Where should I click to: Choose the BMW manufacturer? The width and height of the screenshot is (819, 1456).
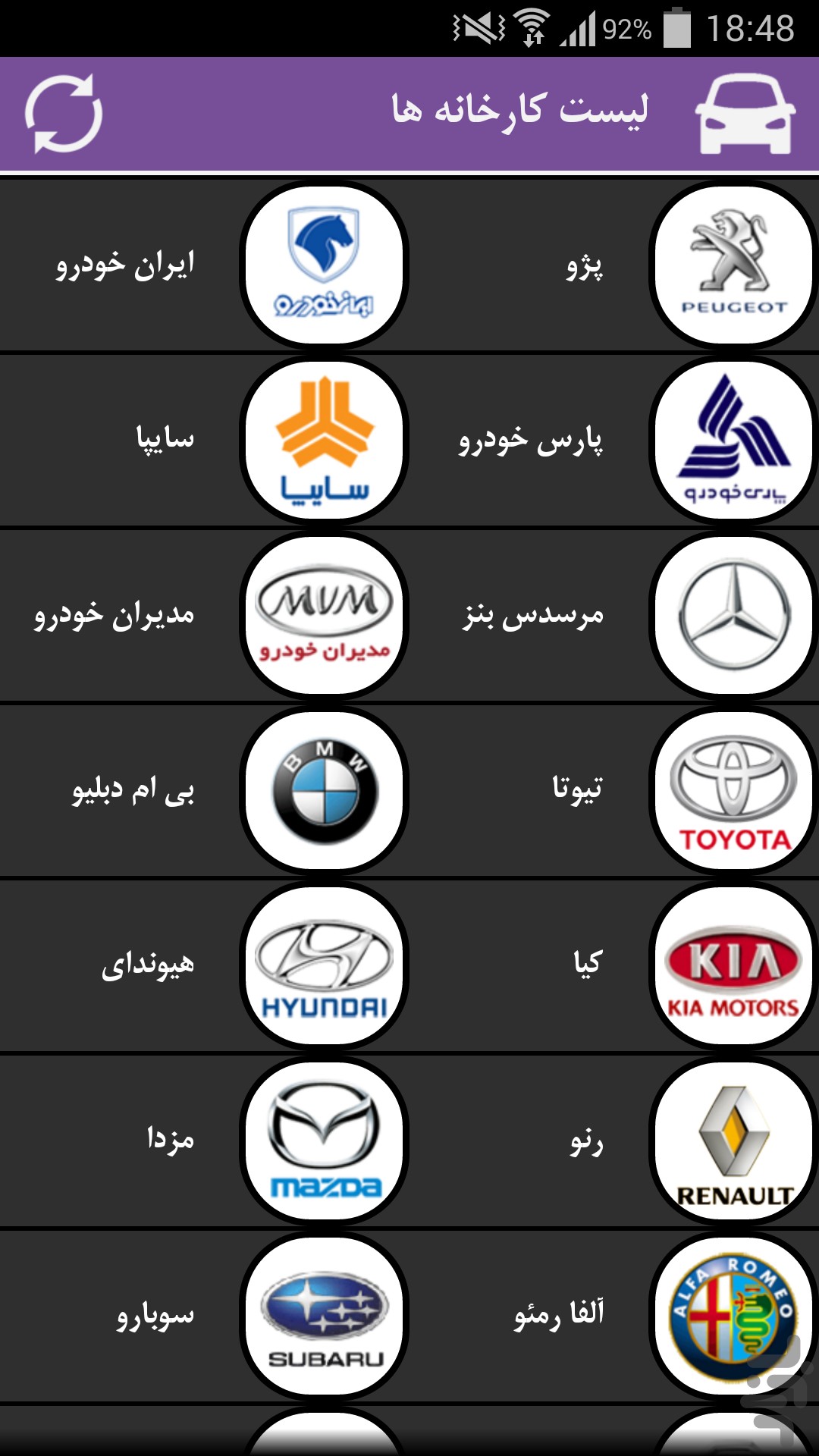(205, 791)
